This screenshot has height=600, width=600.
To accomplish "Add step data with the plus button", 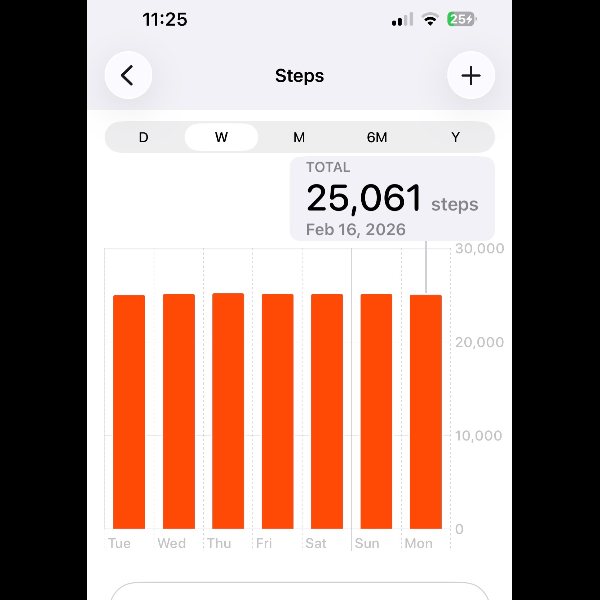I will coord(471,75).
